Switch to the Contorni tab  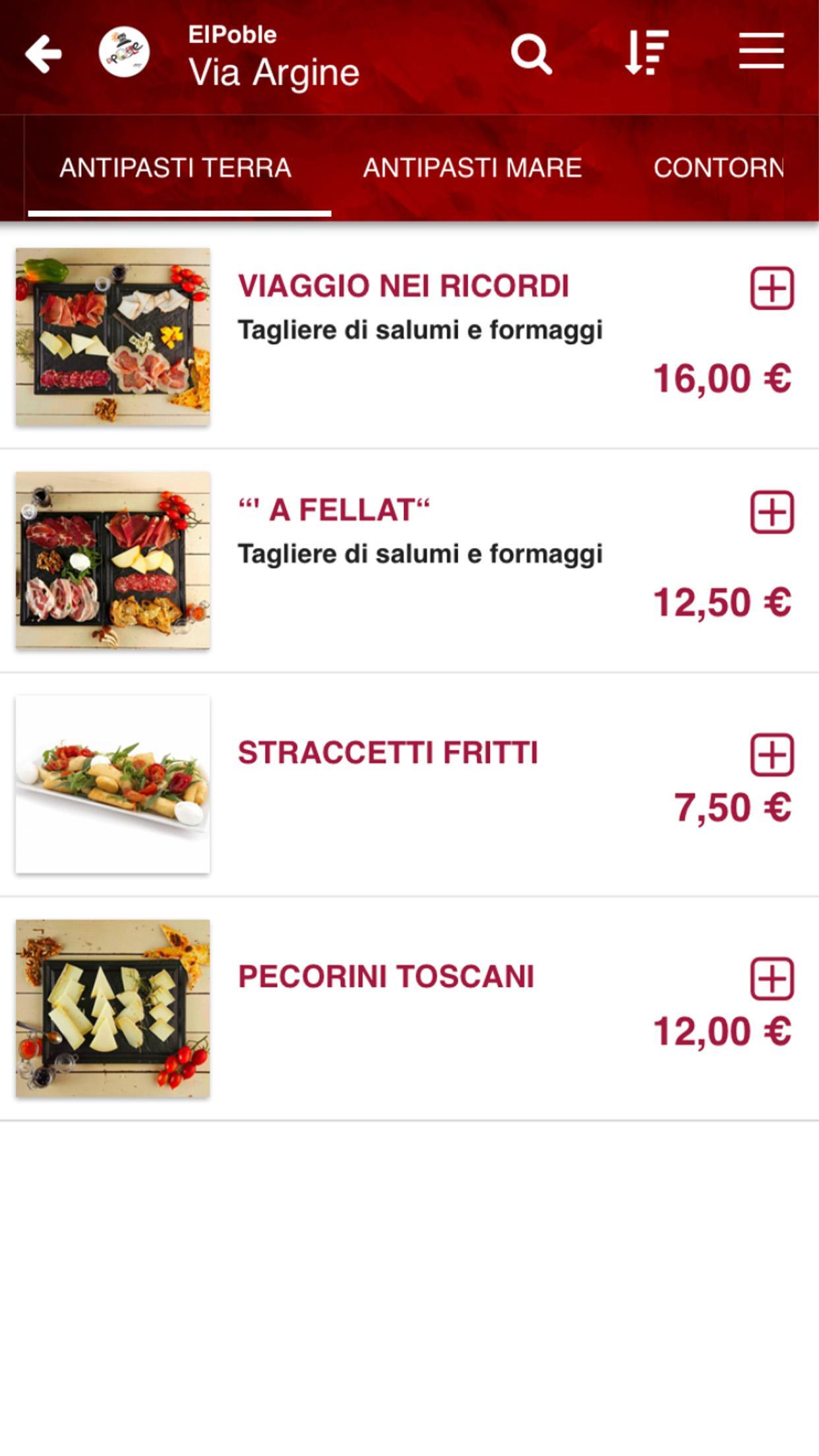click(719, 167)
